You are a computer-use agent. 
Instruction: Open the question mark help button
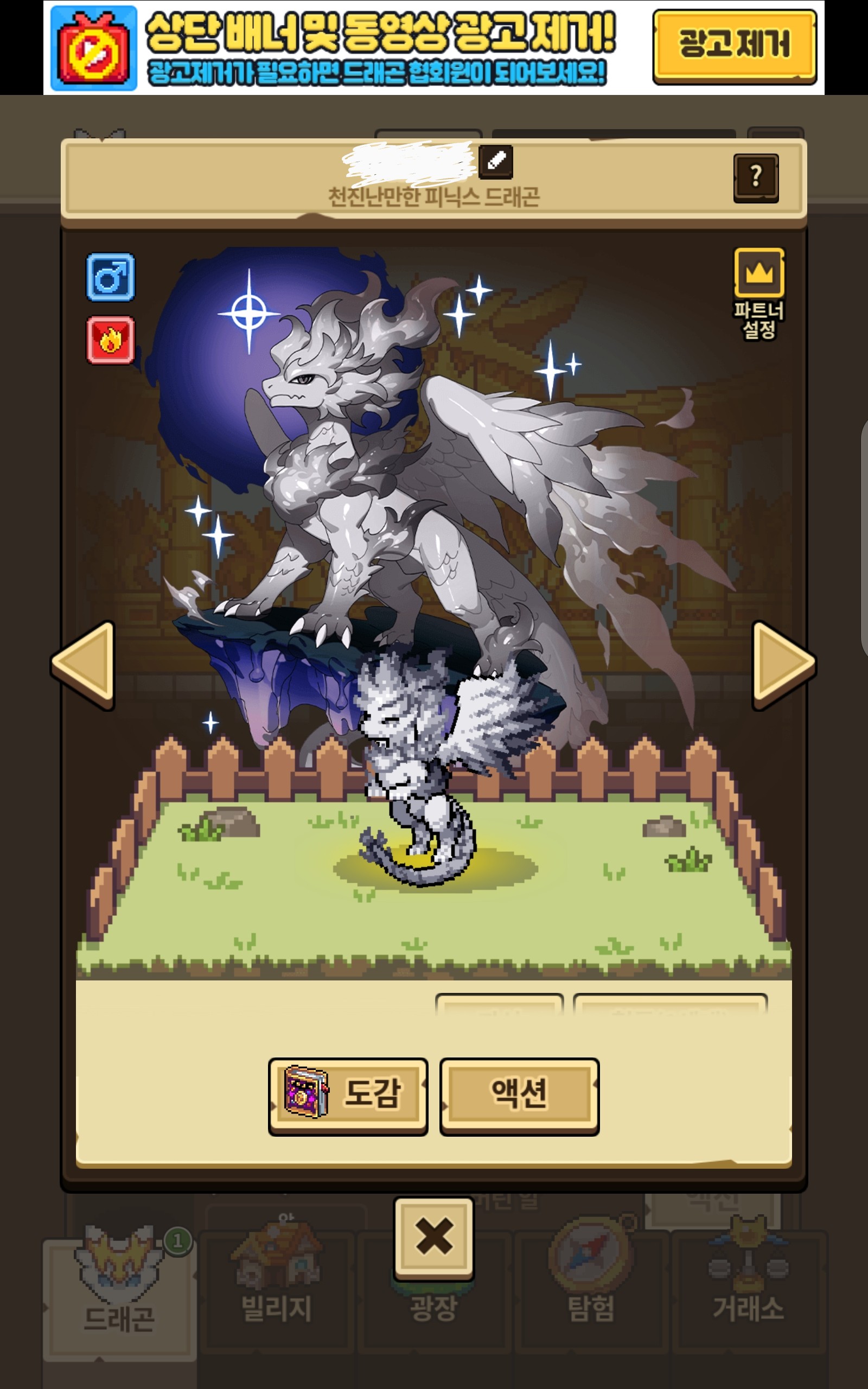point(756,178)
